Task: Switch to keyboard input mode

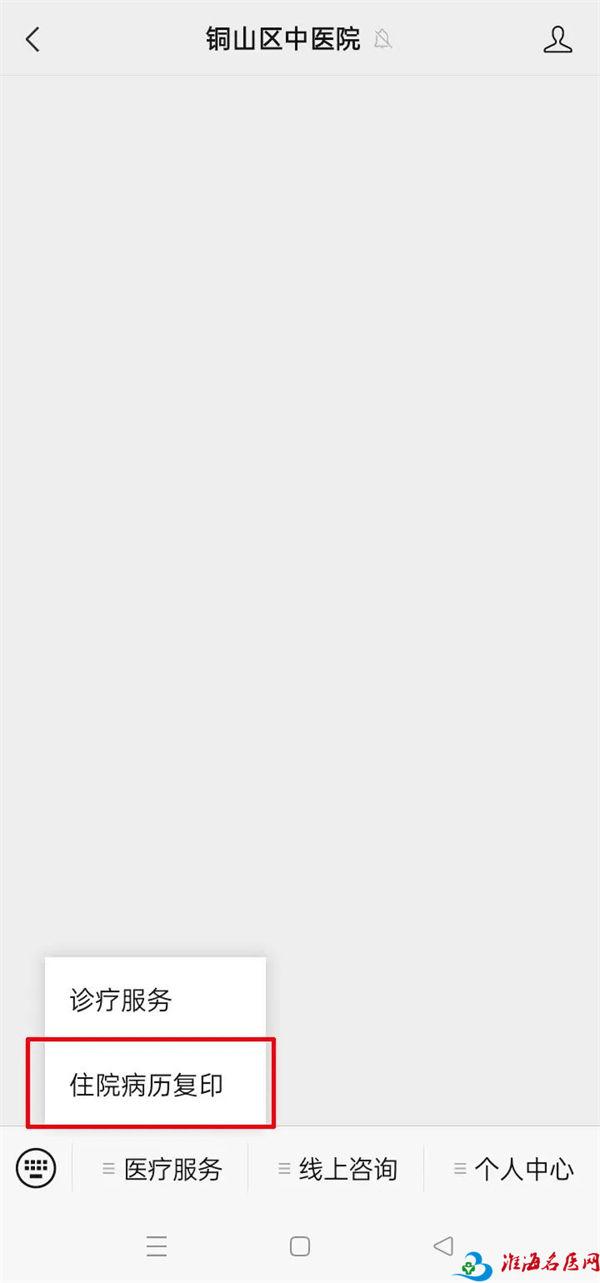Action: point(37,1167)
